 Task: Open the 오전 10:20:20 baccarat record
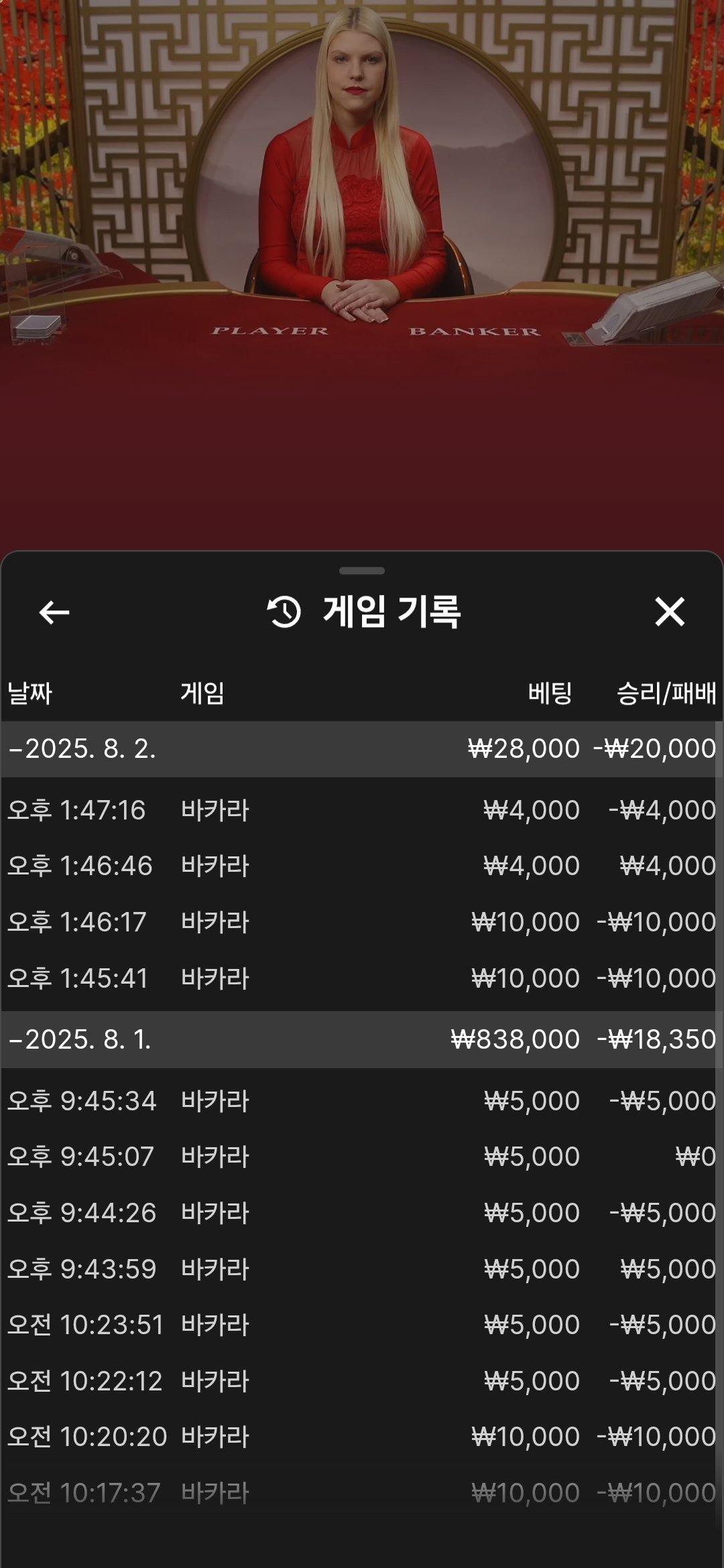(361, 1437)
